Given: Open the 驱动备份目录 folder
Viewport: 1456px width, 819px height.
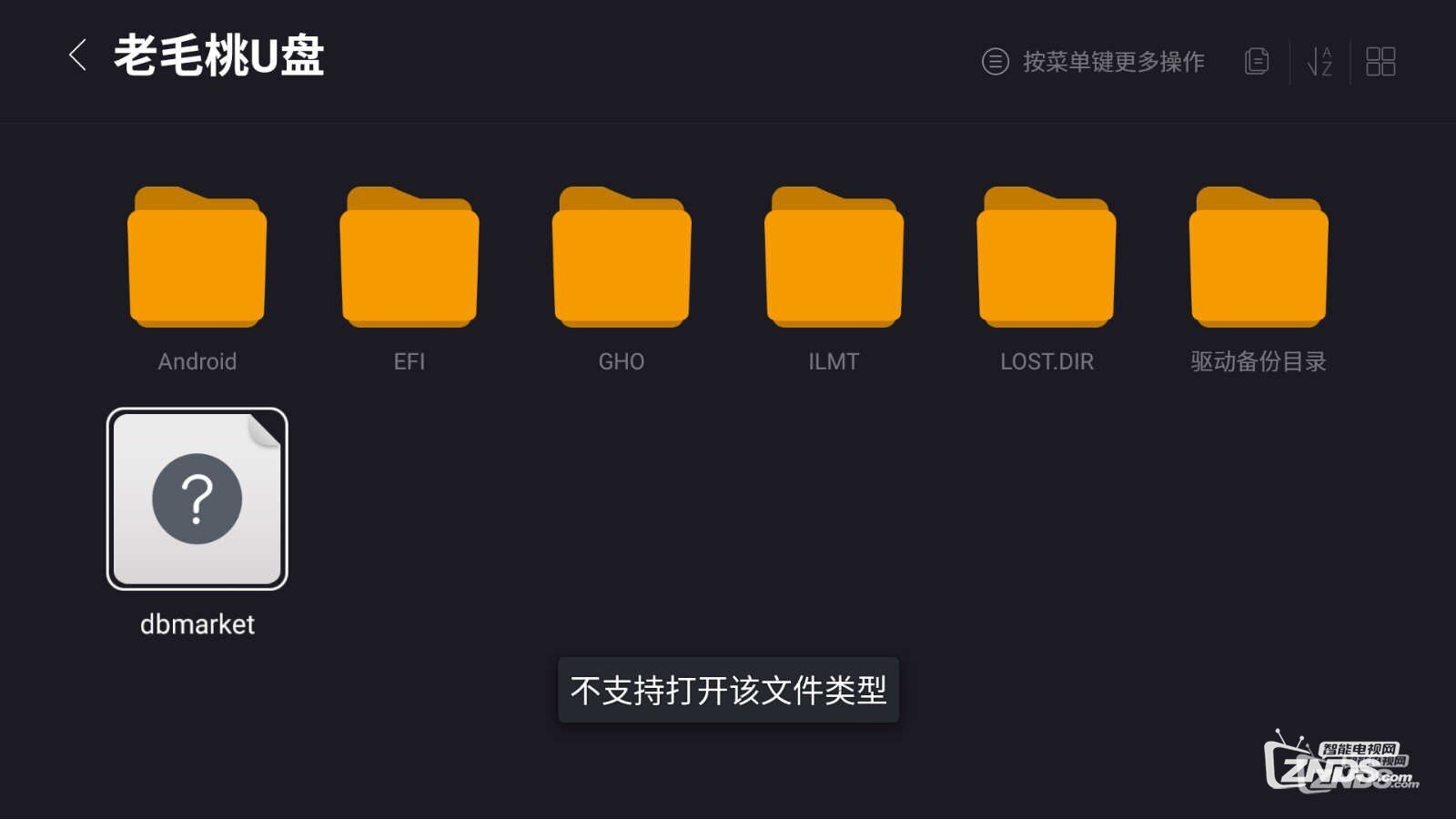Looking at the screenshot, I should click(x=1259, y=258).
